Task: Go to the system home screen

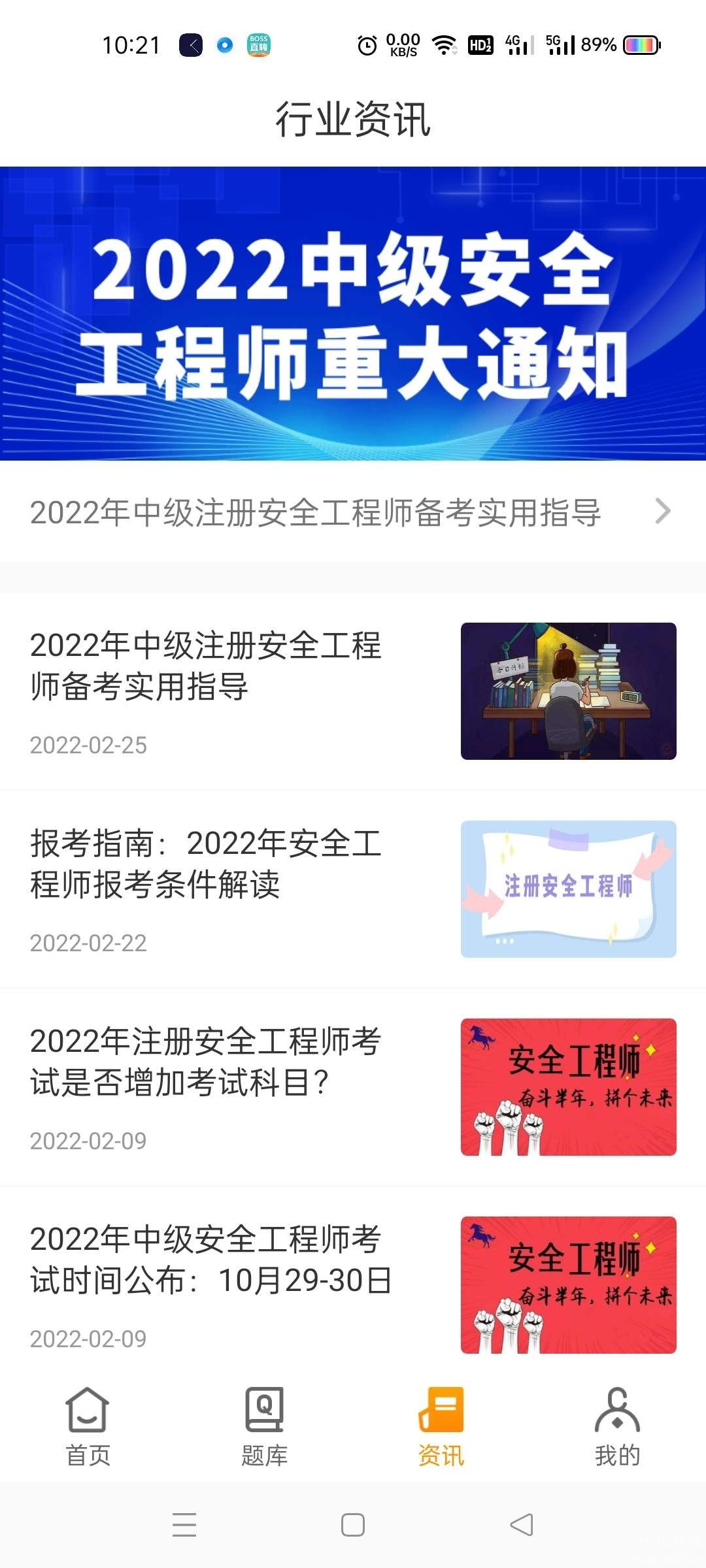Action: 353,1526
